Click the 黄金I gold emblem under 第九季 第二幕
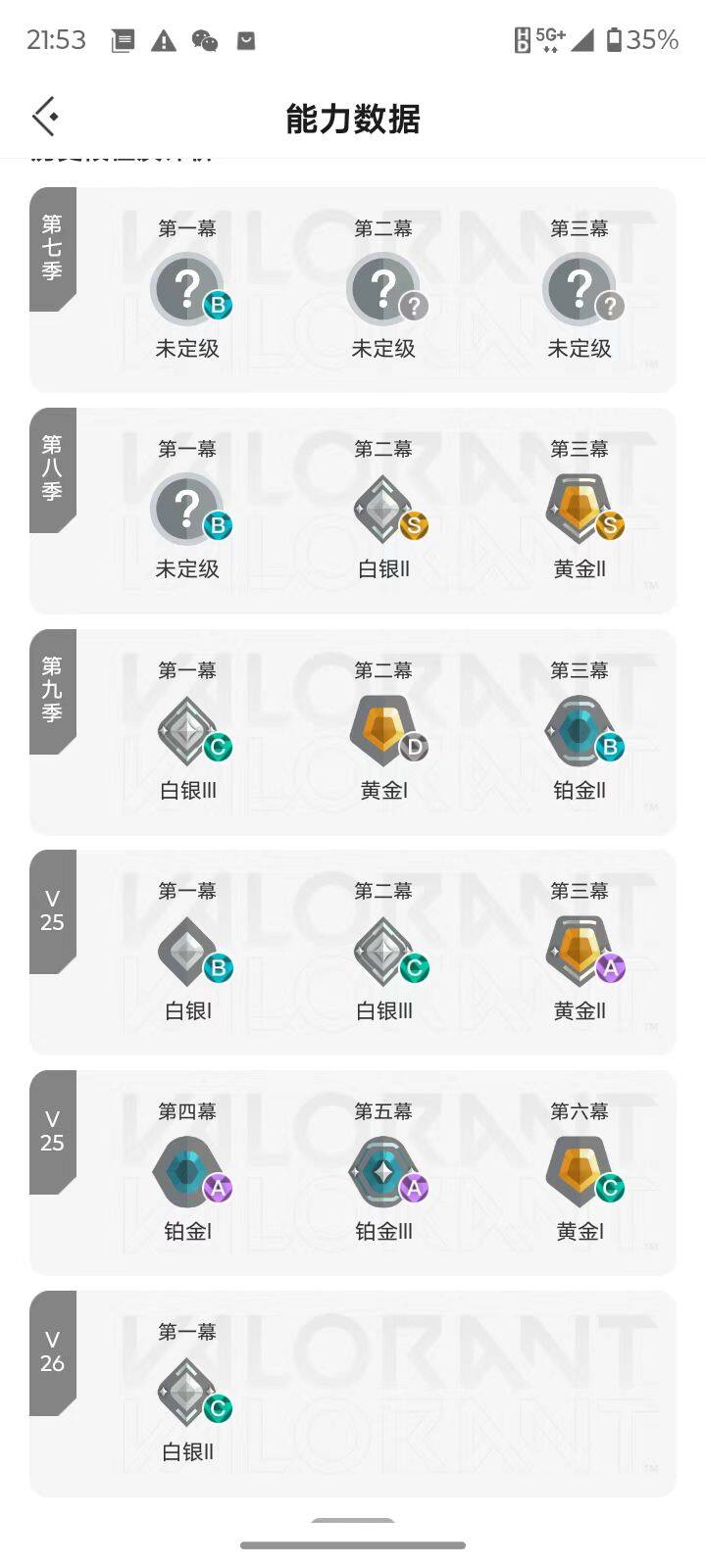 coord(383,731)
